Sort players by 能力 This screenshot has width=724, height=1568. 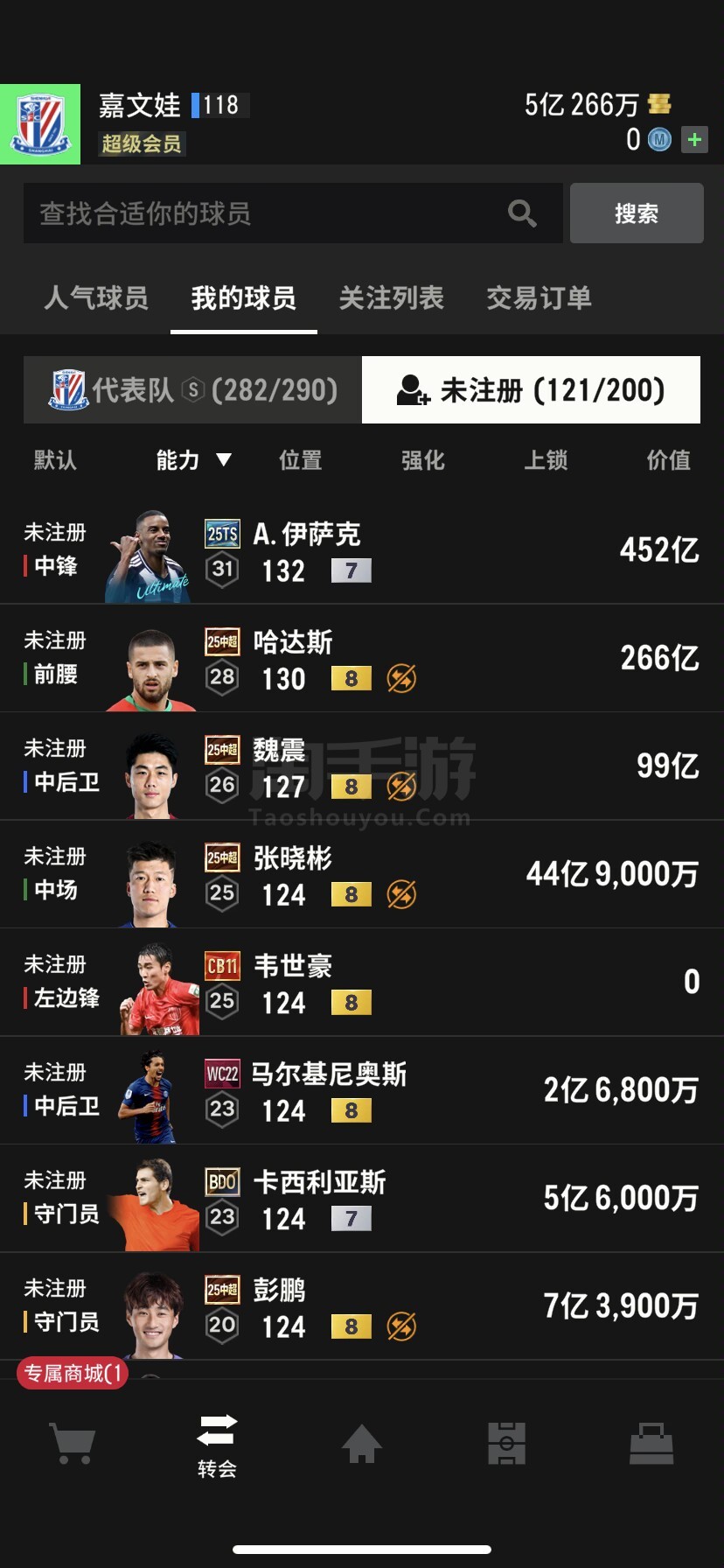(x=192, y=459)
